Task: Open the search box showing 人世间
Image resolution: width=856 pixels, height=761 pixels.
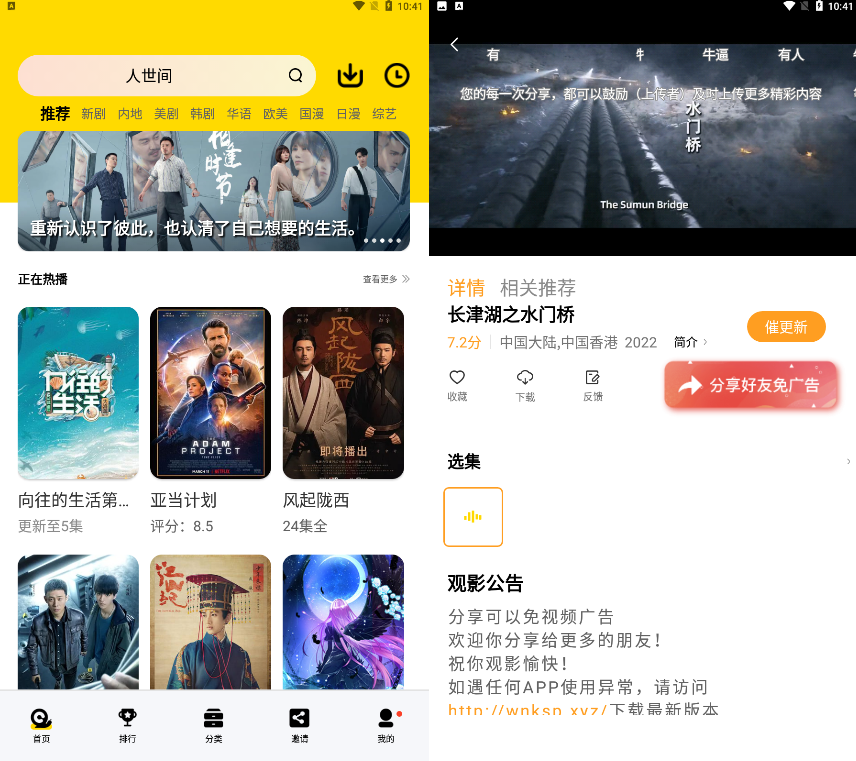Action: click(166, 76)
